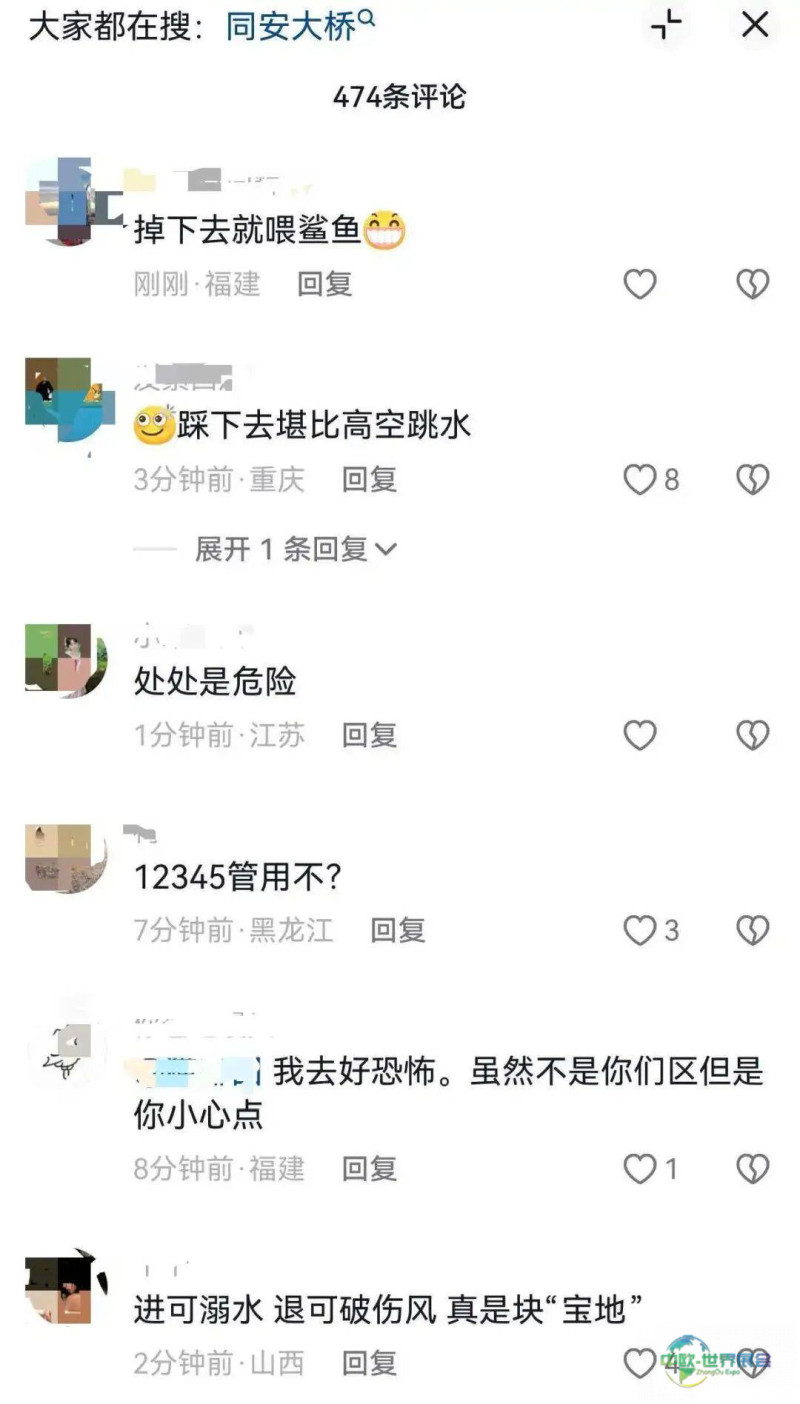Expand 展开 1 条回复

point(296,549)
